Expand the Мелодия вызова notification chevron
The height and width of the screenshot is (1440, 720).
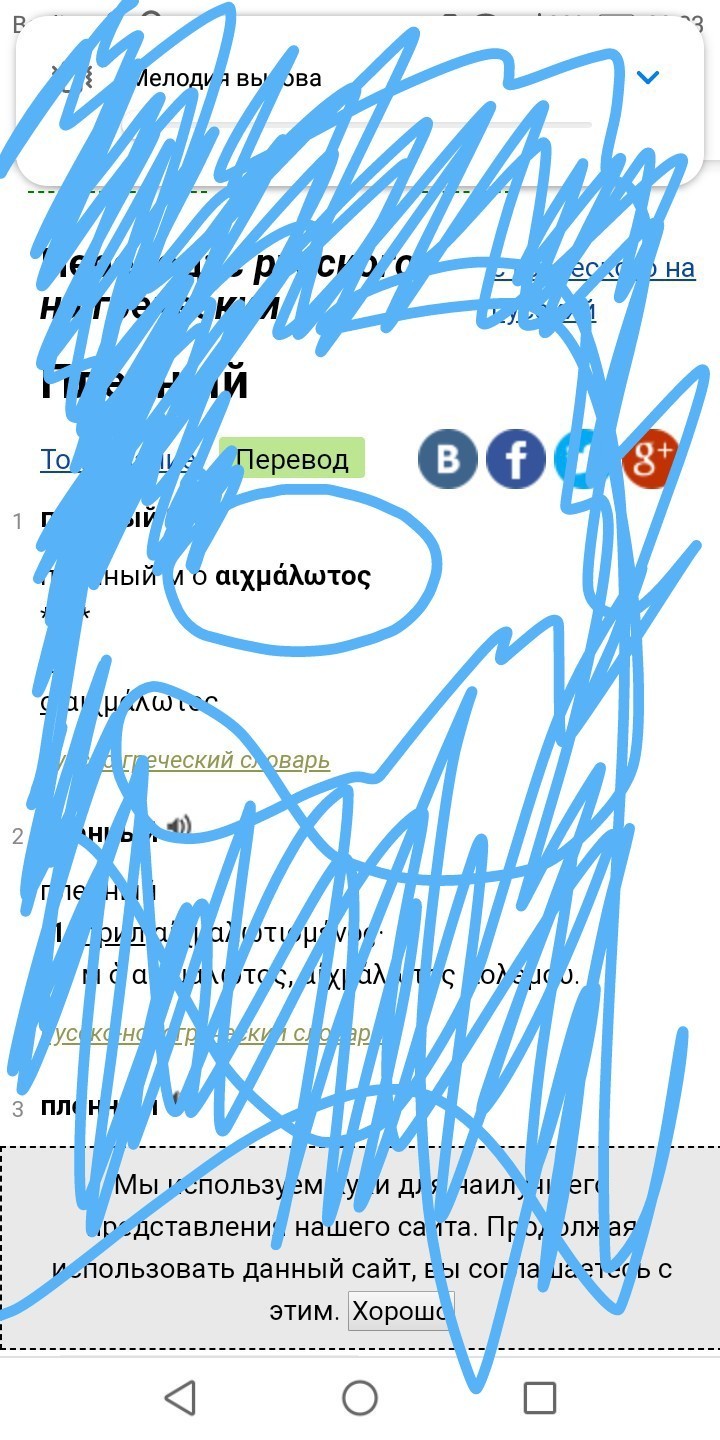pyautogui.click(x=648, y=78)
